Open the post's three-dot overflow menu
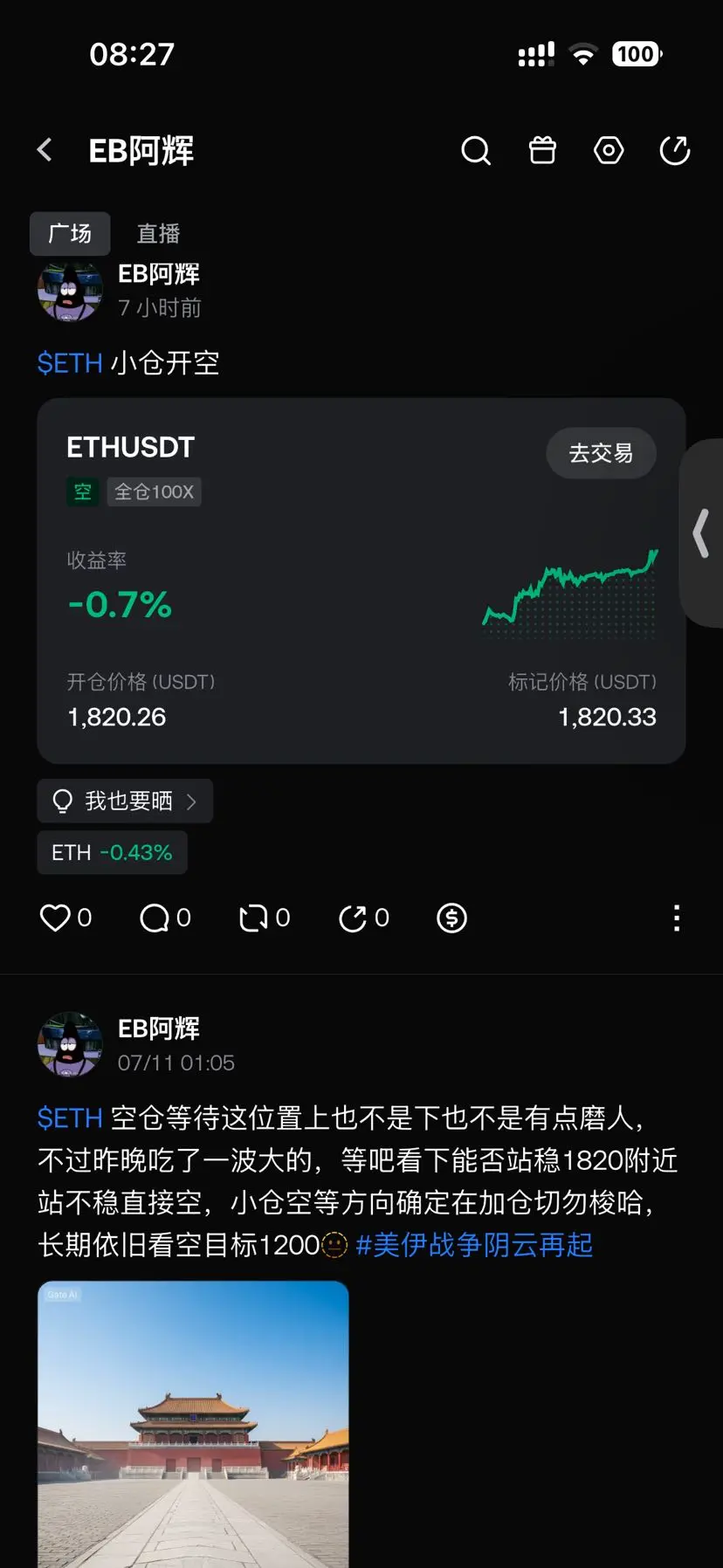The height and width of the screenshot is (1568, 723). [677, 918]
